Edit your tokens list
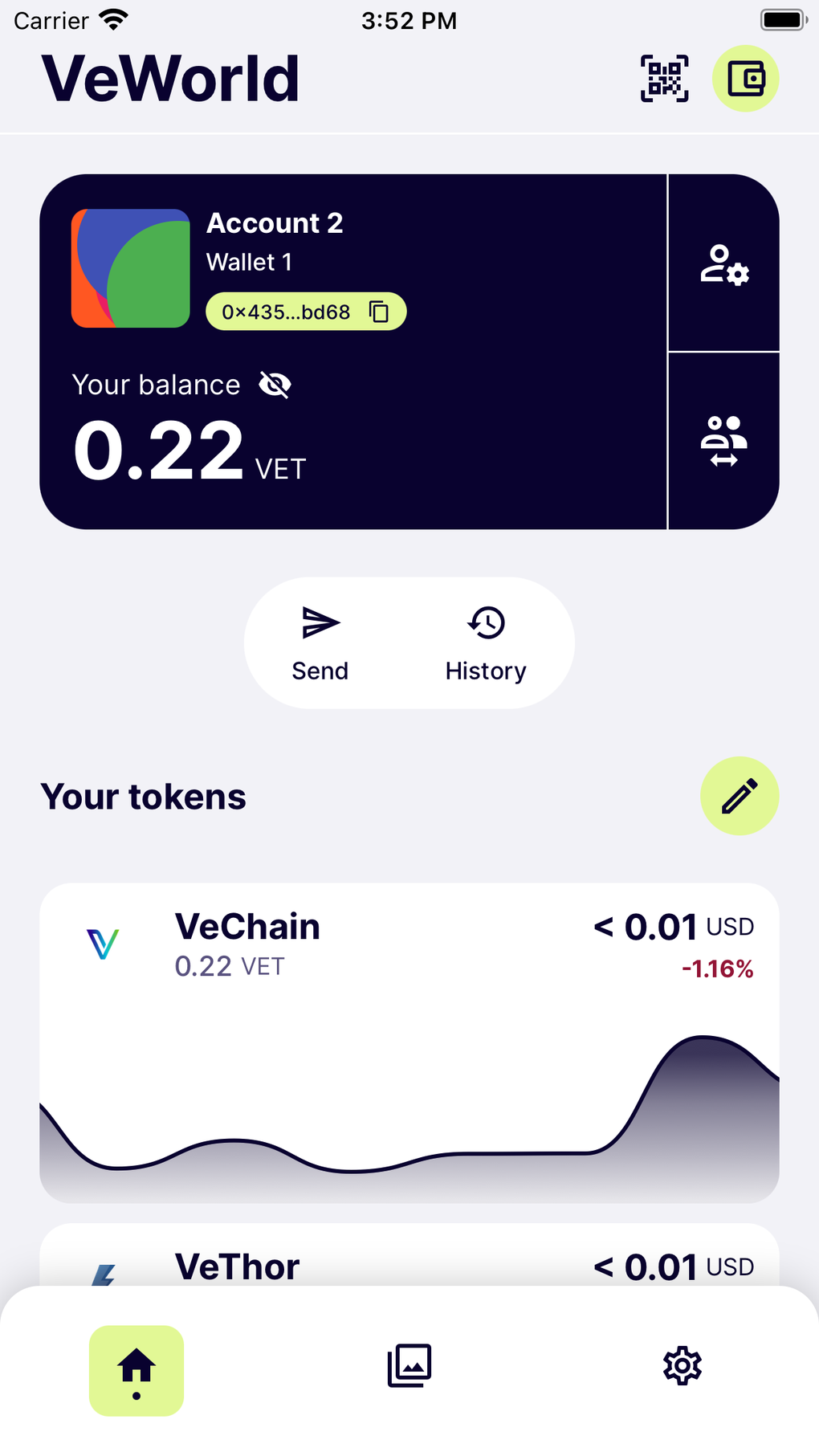819x1456 pixels. 740,796
